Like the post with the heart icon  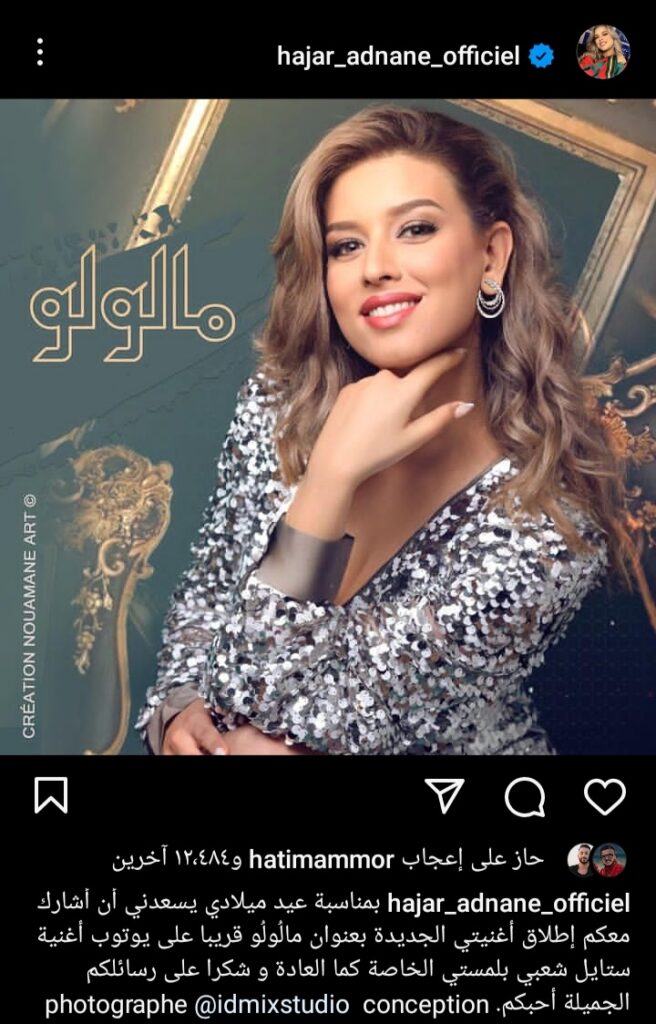click(x=605, y=796)
